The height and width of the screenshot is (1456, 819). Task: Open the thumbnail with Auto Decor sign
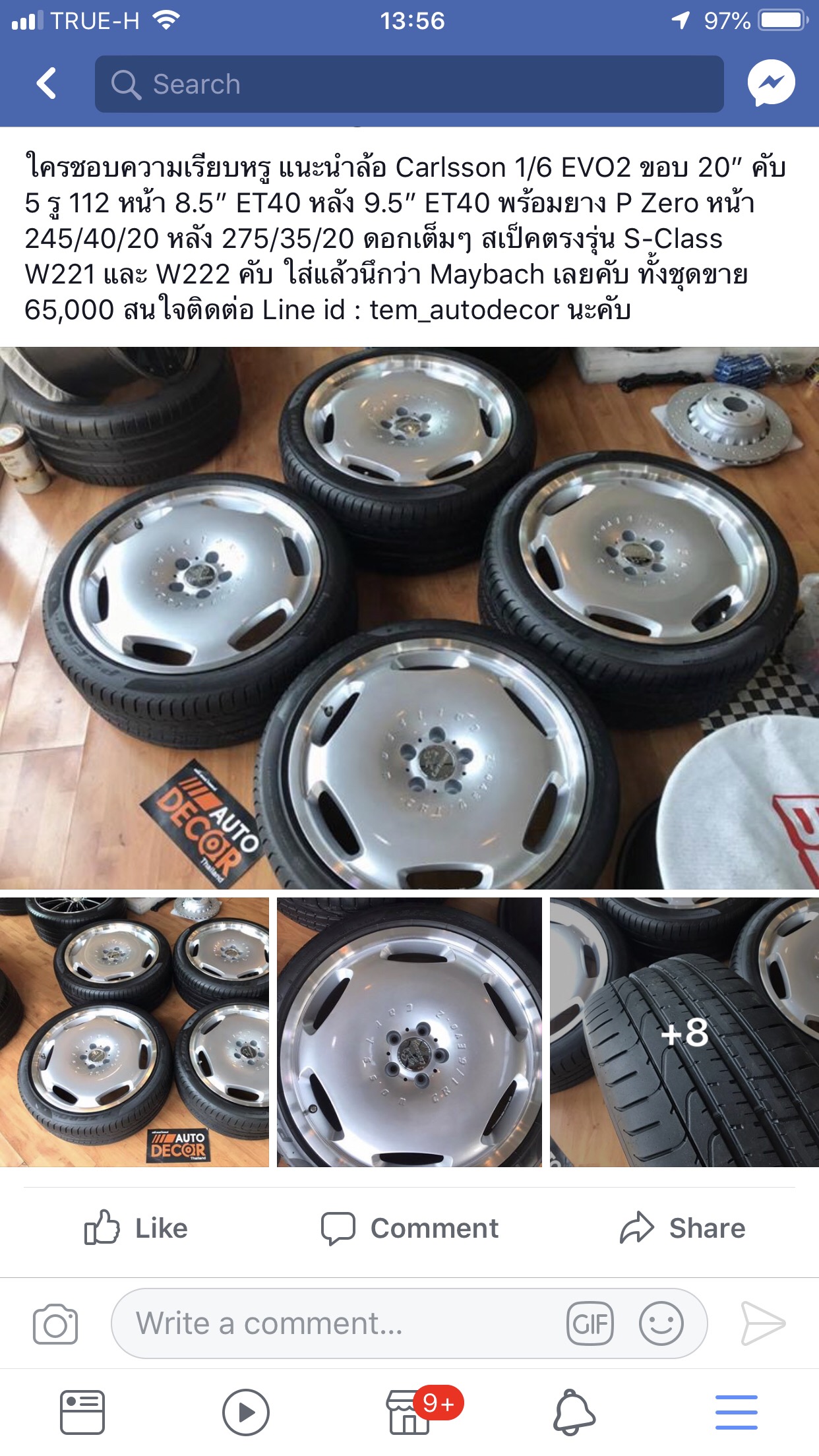(x=135, y=1032)
